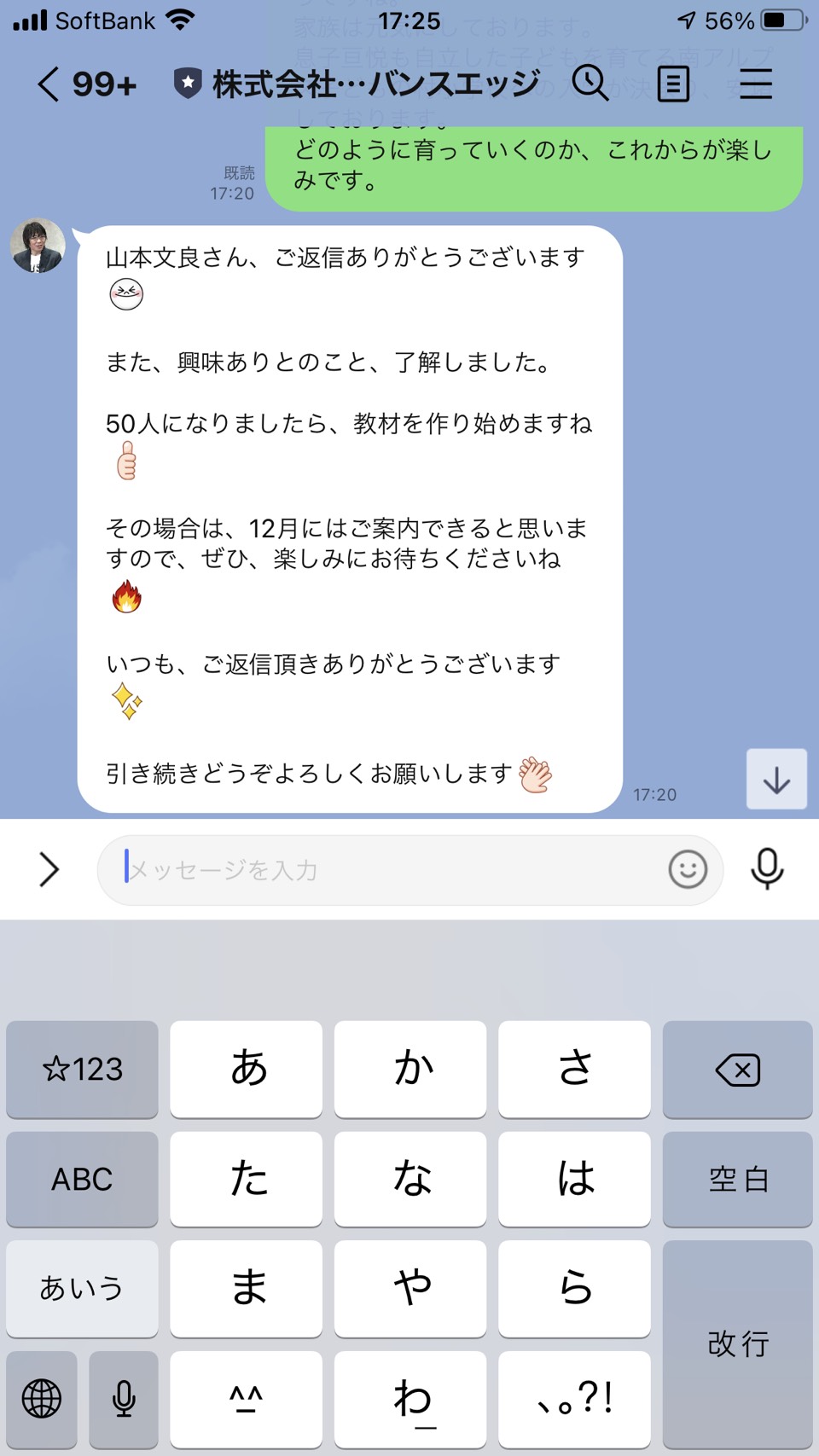Jump to latest message with down arrow

coord(776,780)
